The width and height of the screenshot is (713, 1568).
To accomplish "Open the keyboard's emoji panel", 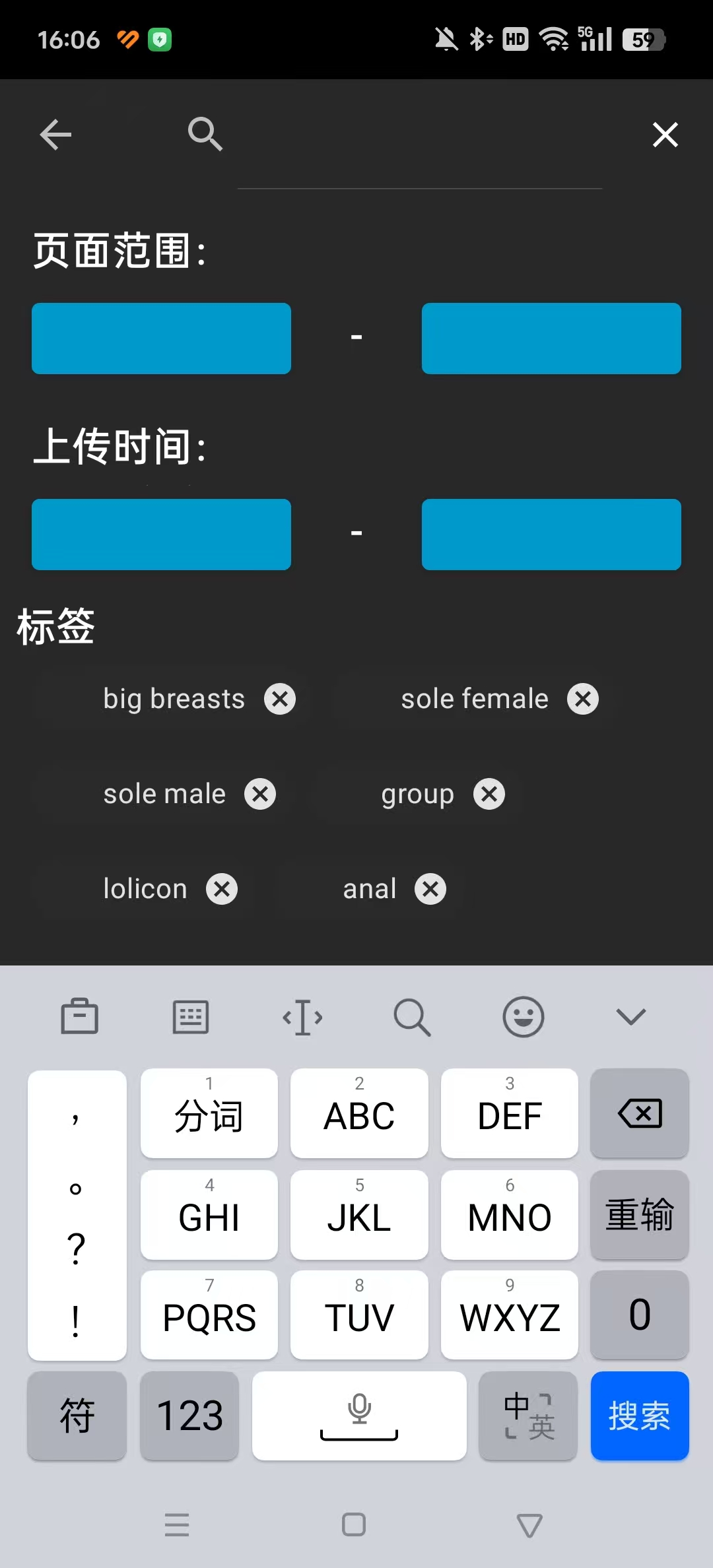I will [x=524, y=1016].
